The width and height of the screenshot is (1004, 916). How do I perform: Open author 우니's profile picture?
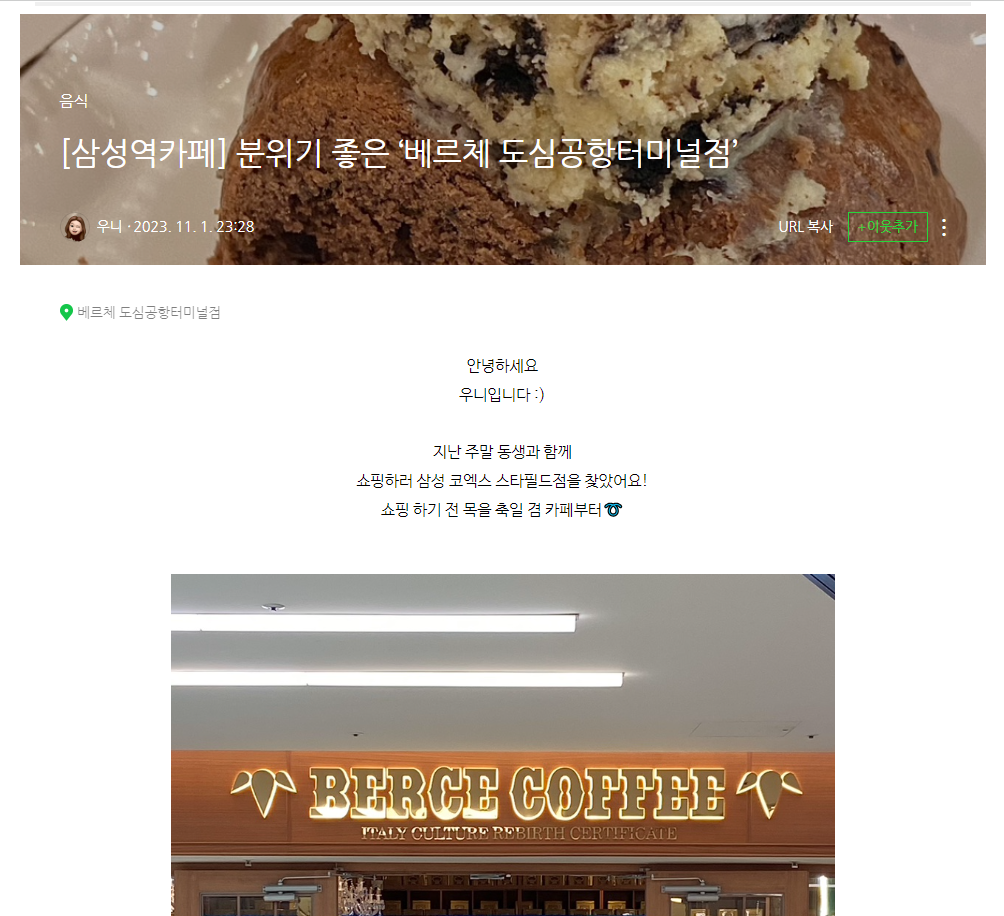75,227
